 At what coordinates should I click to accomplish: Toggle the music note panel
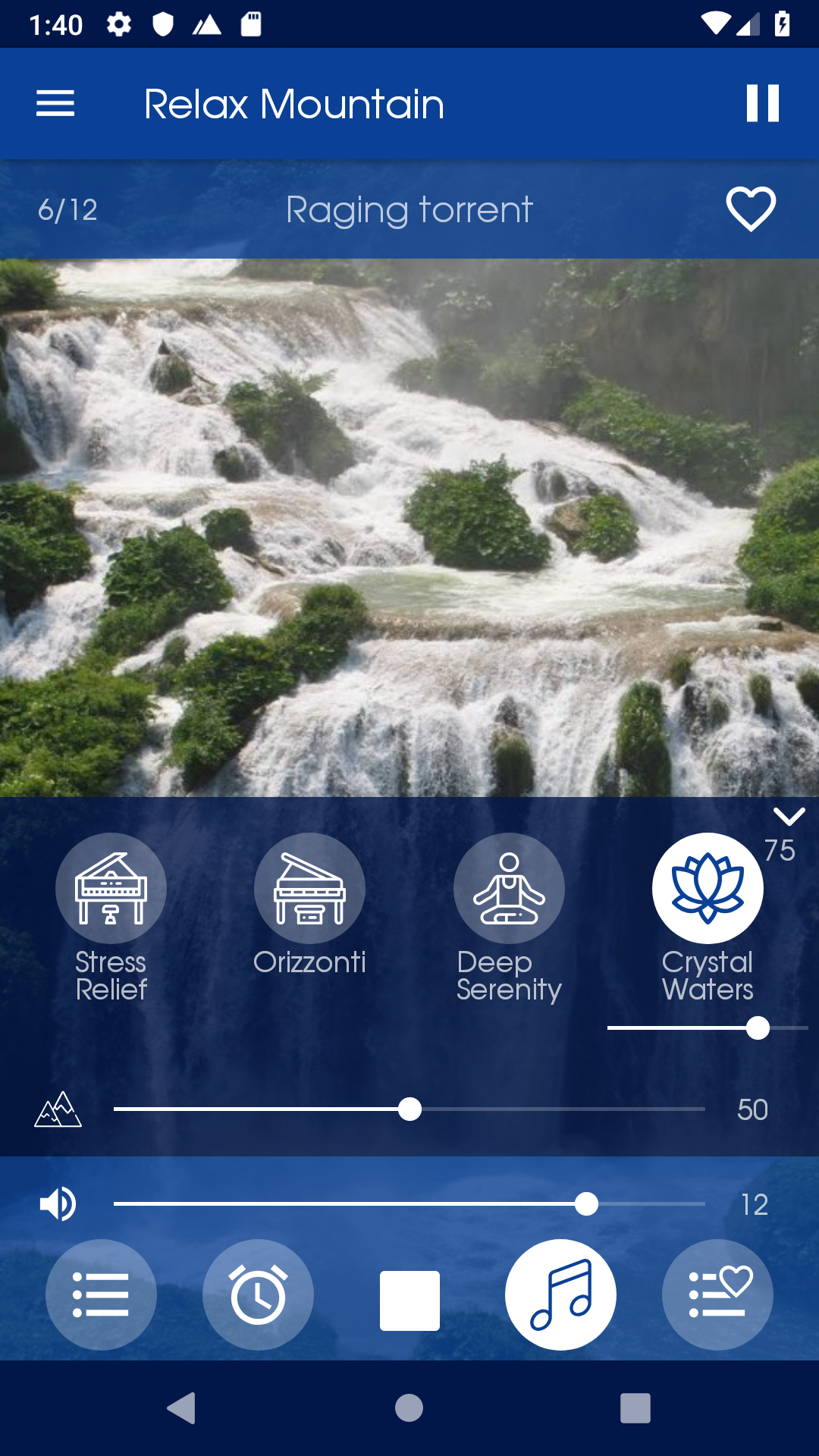(560, 1294)
